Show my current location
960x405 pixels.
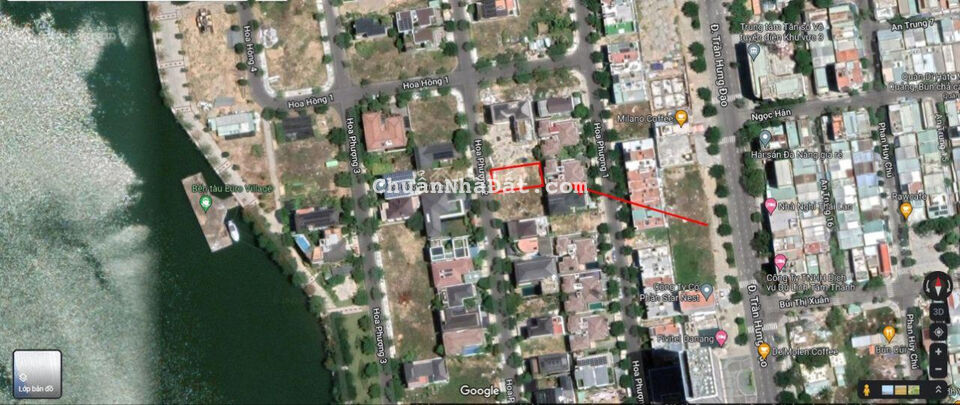938,332
